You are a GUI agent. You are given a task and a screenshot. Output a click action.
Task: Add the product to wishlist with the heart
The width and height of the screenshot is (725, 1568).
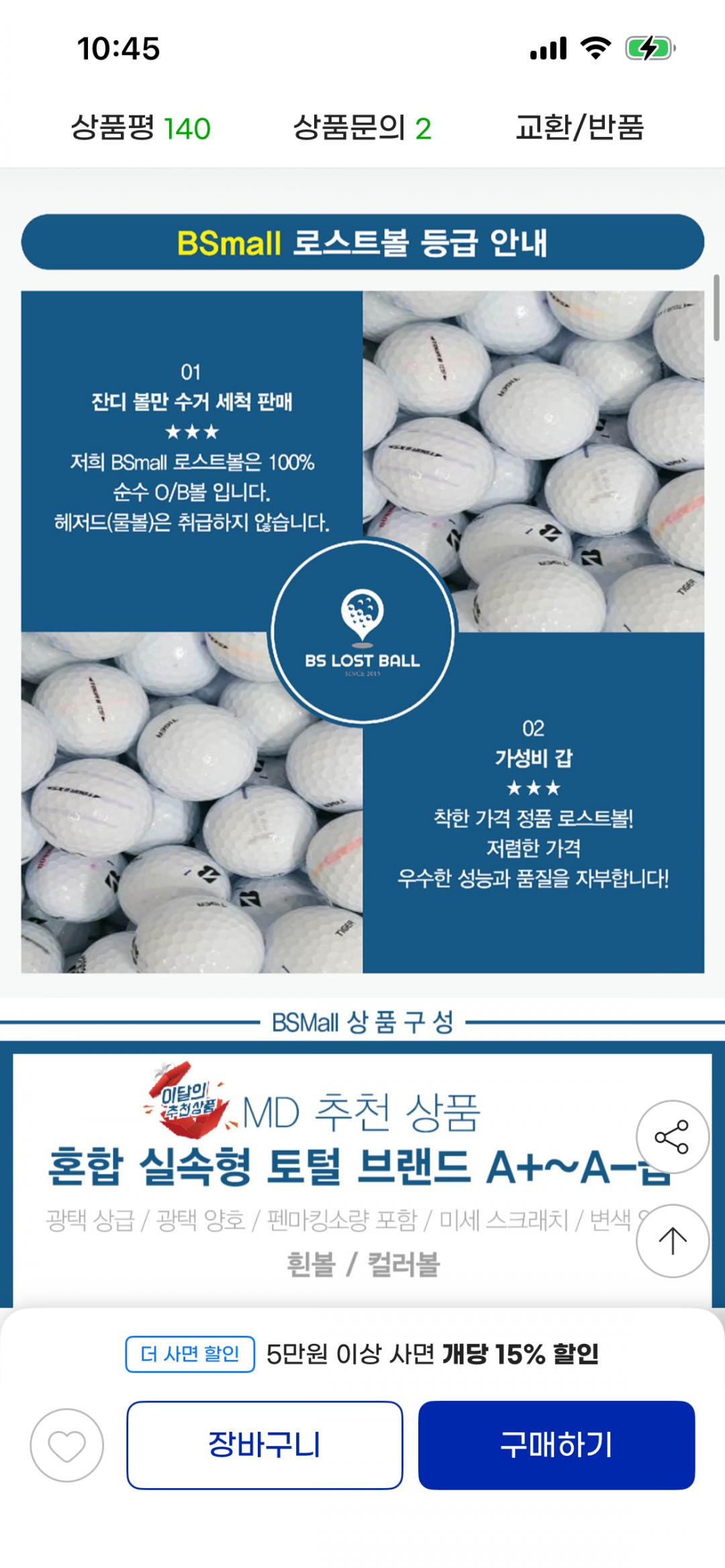click(x=66, y=1445)
